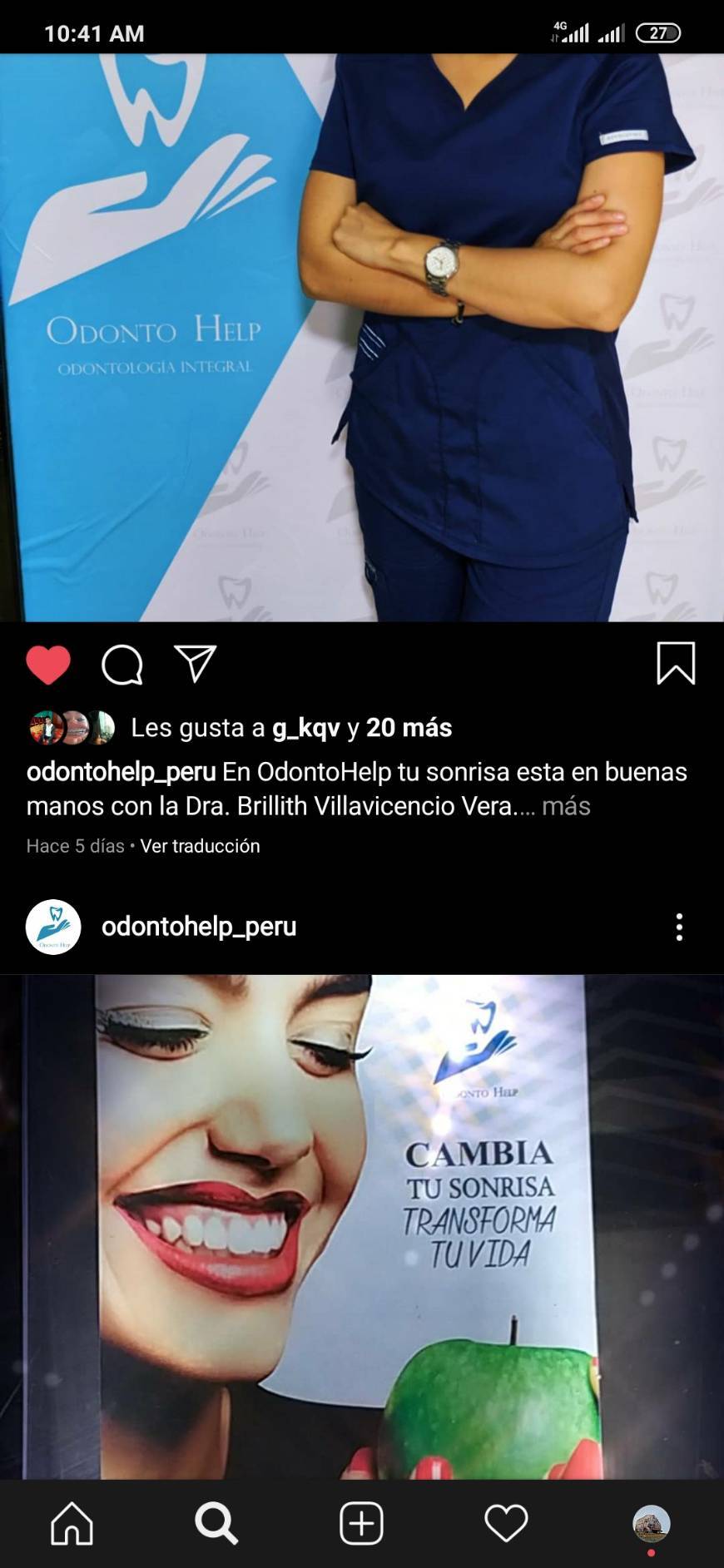Open comments with the comment bubble icon
724x1568 pixels.
coord(121,664)
